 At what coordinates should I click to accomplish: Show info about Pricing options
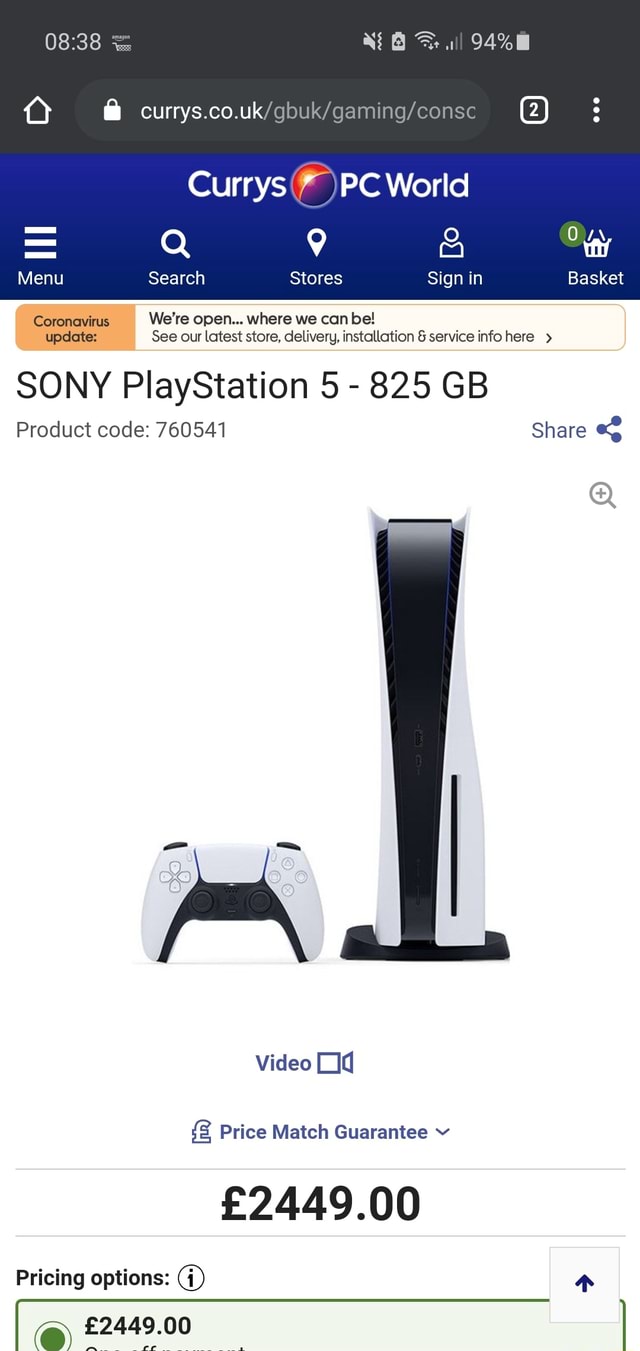191,1278
